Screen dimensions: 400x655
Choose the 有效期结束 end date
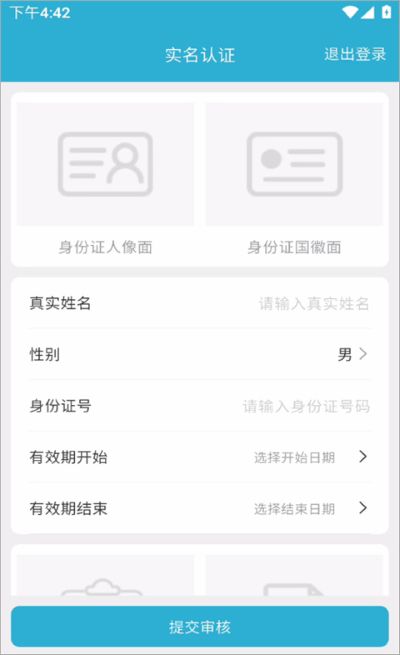[200, 508]
